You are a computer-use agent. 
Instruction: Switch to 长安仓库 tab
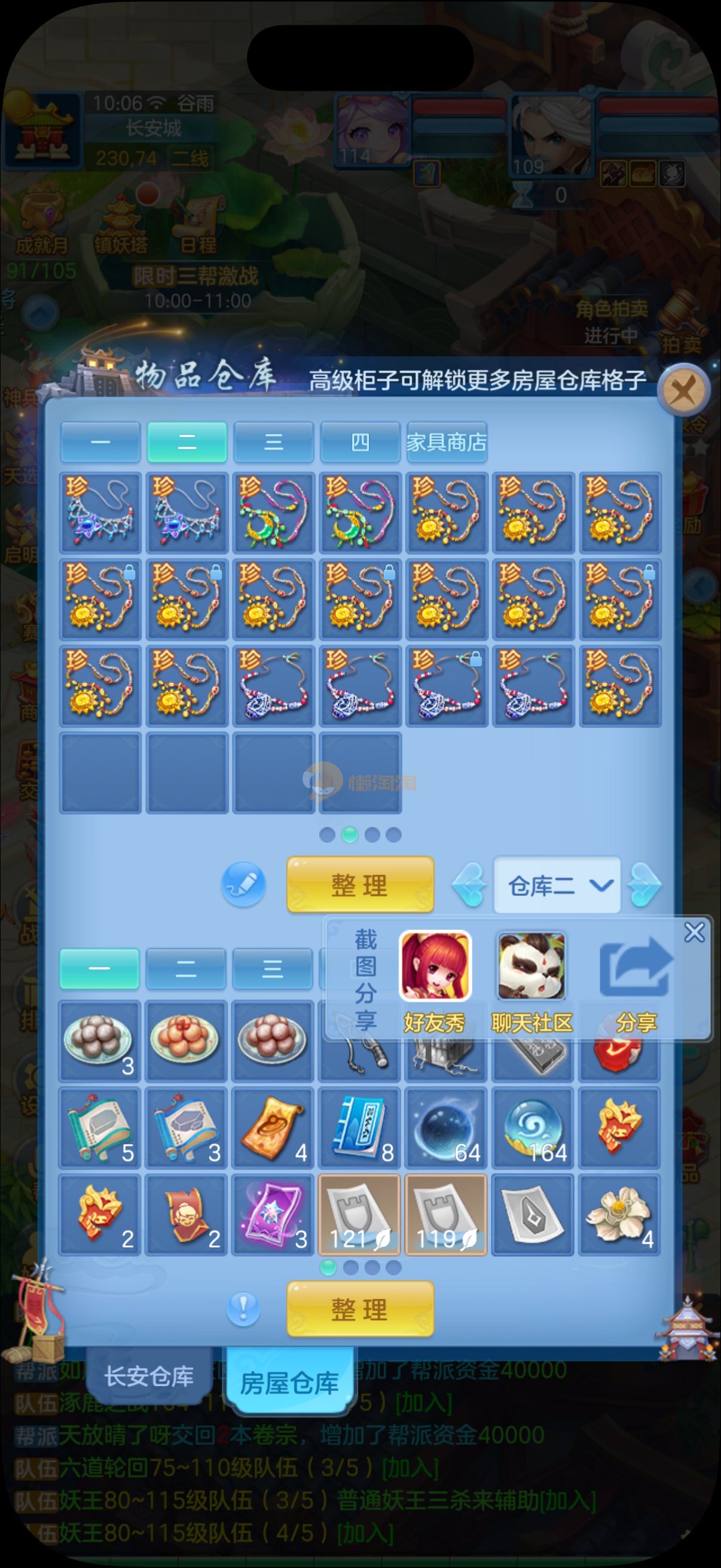149,1376
